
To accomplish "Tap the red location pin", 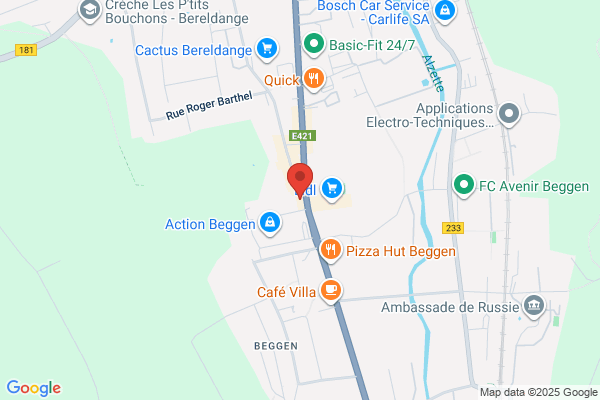I will [x=300, y=181].
